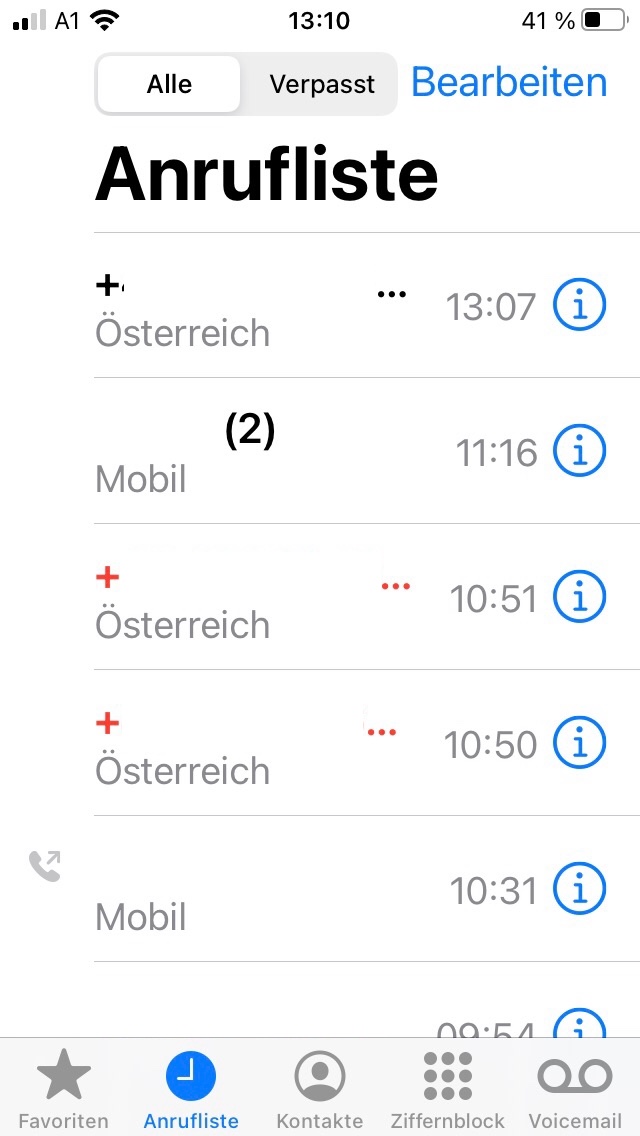
Task: Return the missed 10:51 Österreich call
Action: coord(260,599)
